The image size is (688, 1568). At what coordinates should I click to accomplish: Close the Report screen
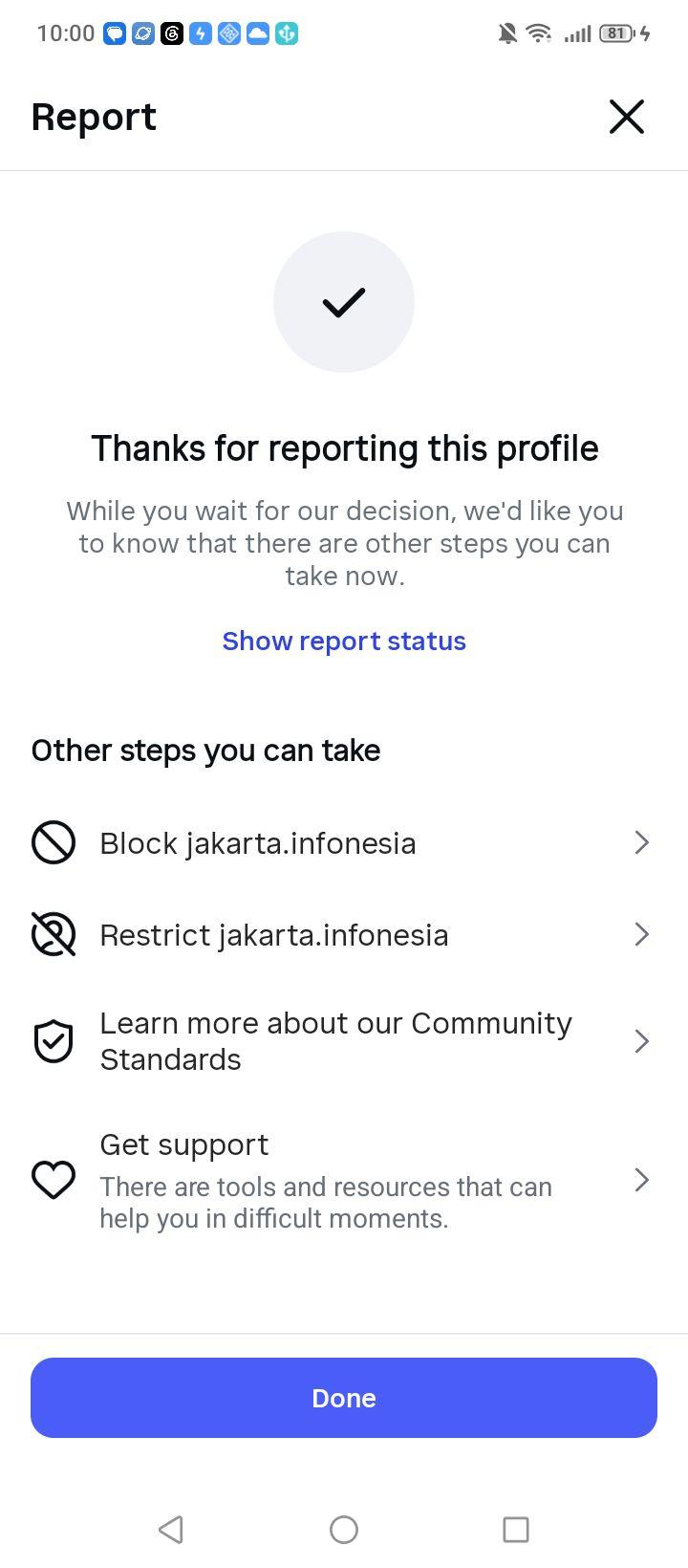[x=627, y=117]
